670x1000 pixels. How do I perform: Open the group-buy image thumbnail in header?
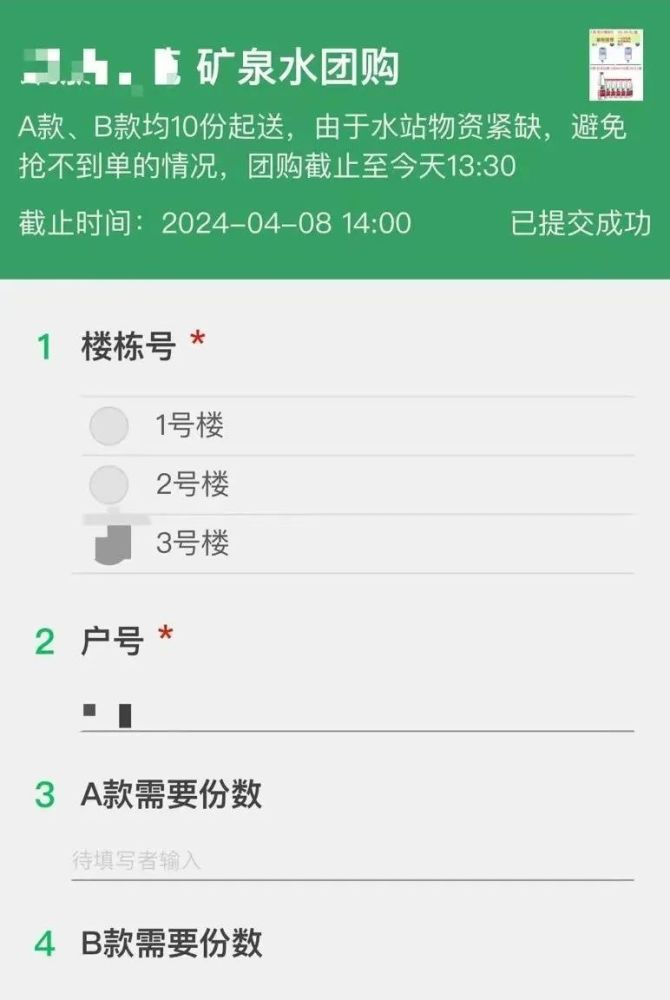[x=615, y=65]
